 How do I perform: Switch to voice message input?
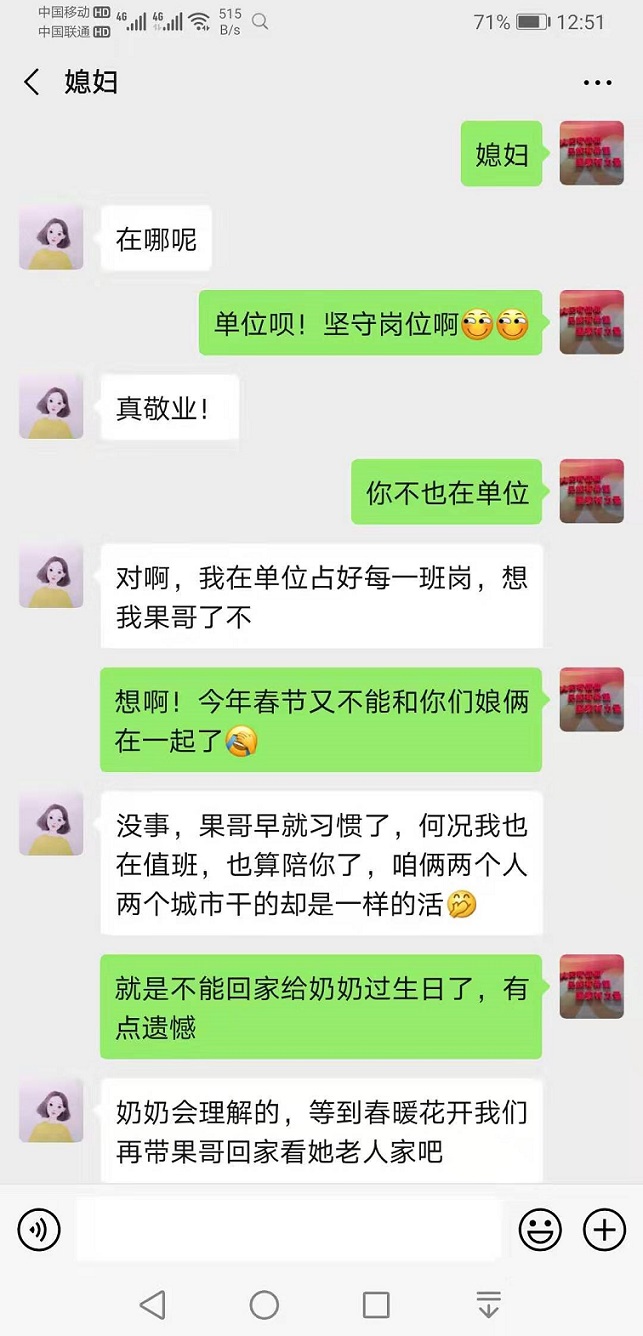click(39, 1230)
